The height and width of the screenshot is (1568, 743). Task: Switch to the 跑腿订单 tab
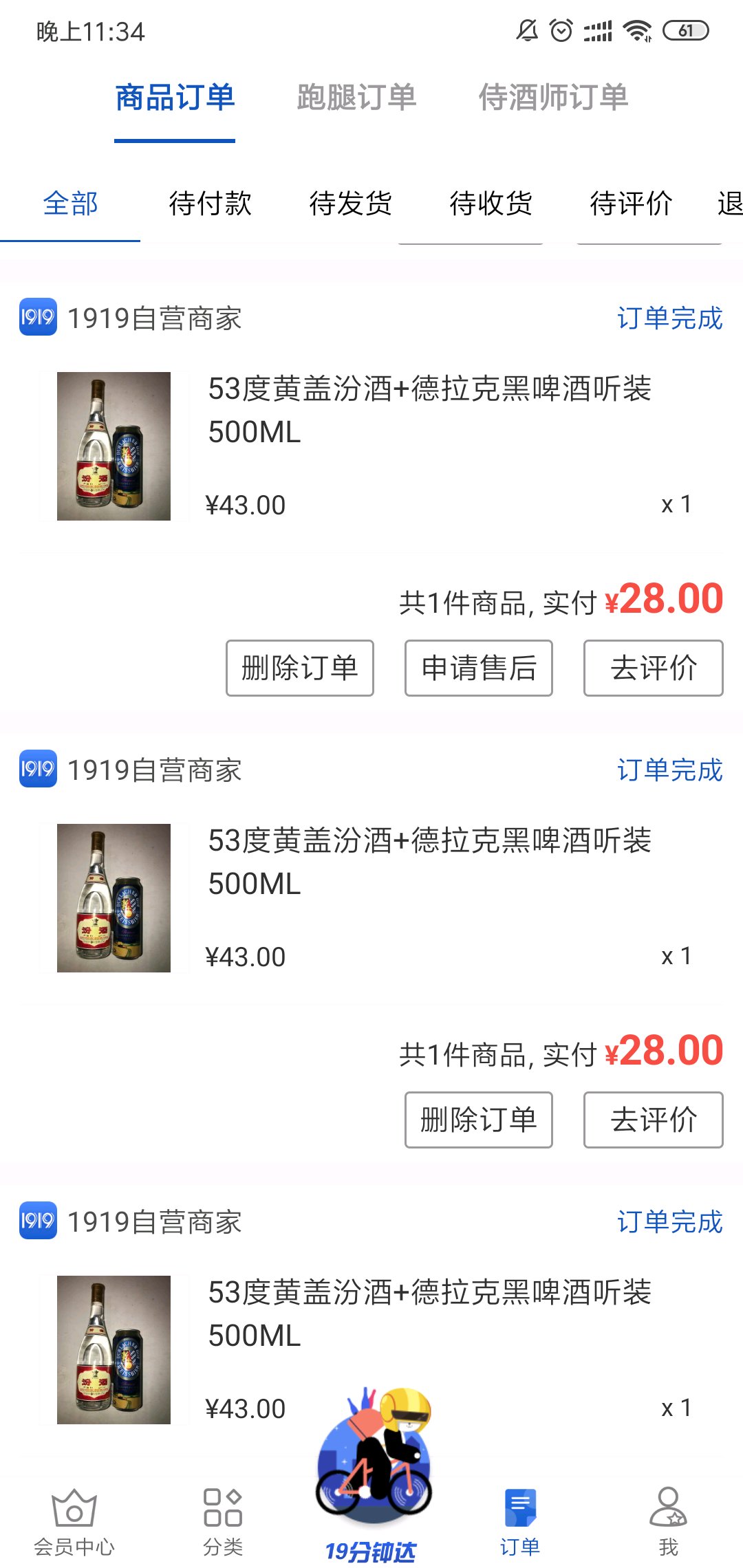click(356, 97)
